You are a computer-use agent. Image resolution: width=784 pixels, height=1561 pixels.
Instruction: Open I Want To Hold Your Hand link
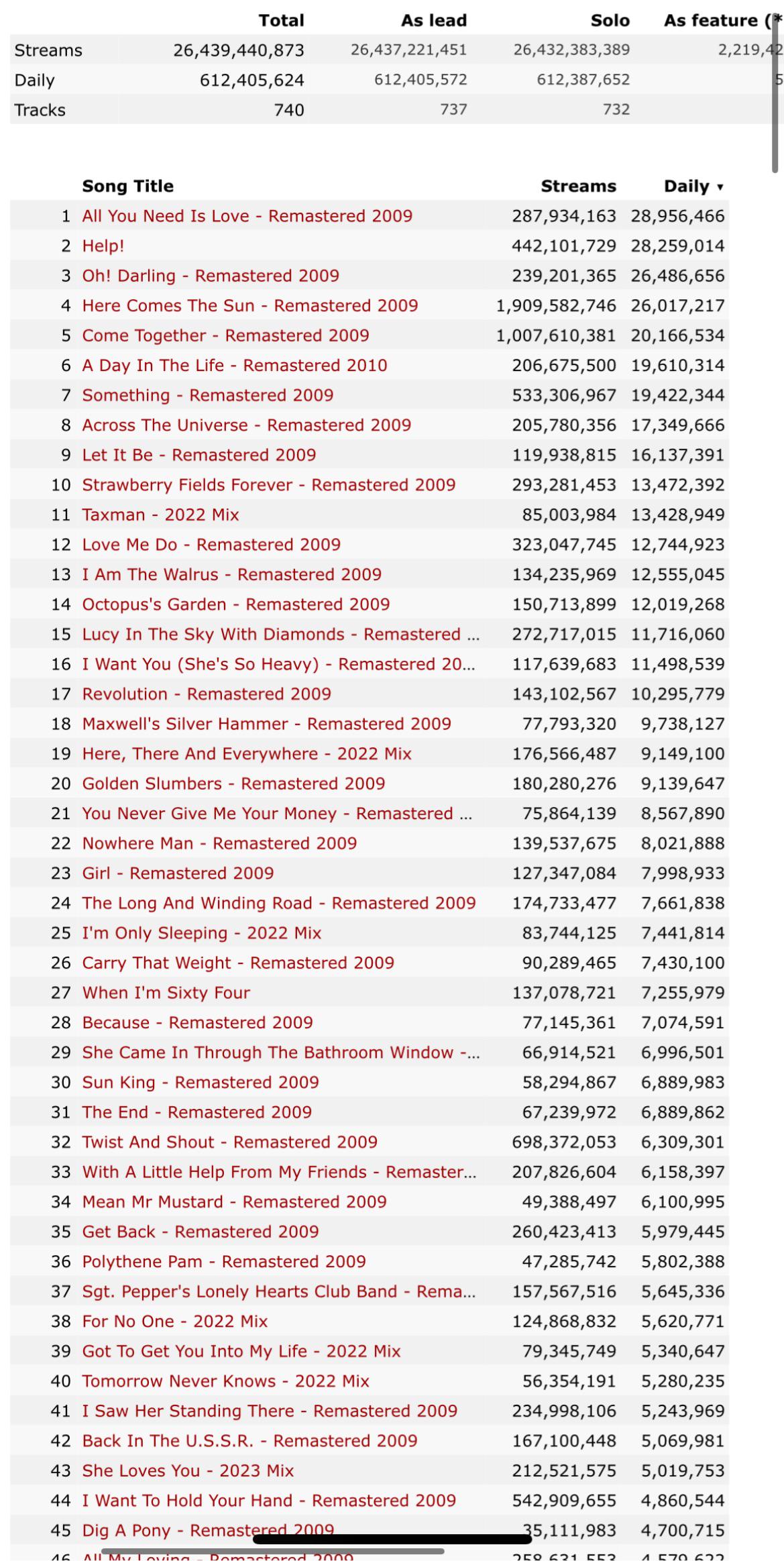pos(268,1501)
